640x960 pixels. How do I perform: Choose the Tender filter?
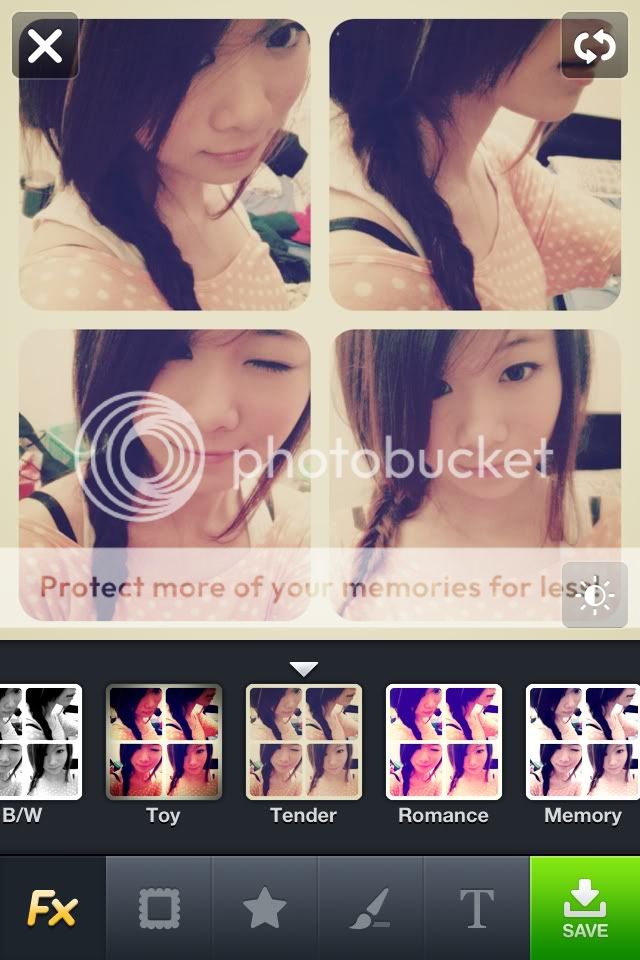(x=303, y=742)
